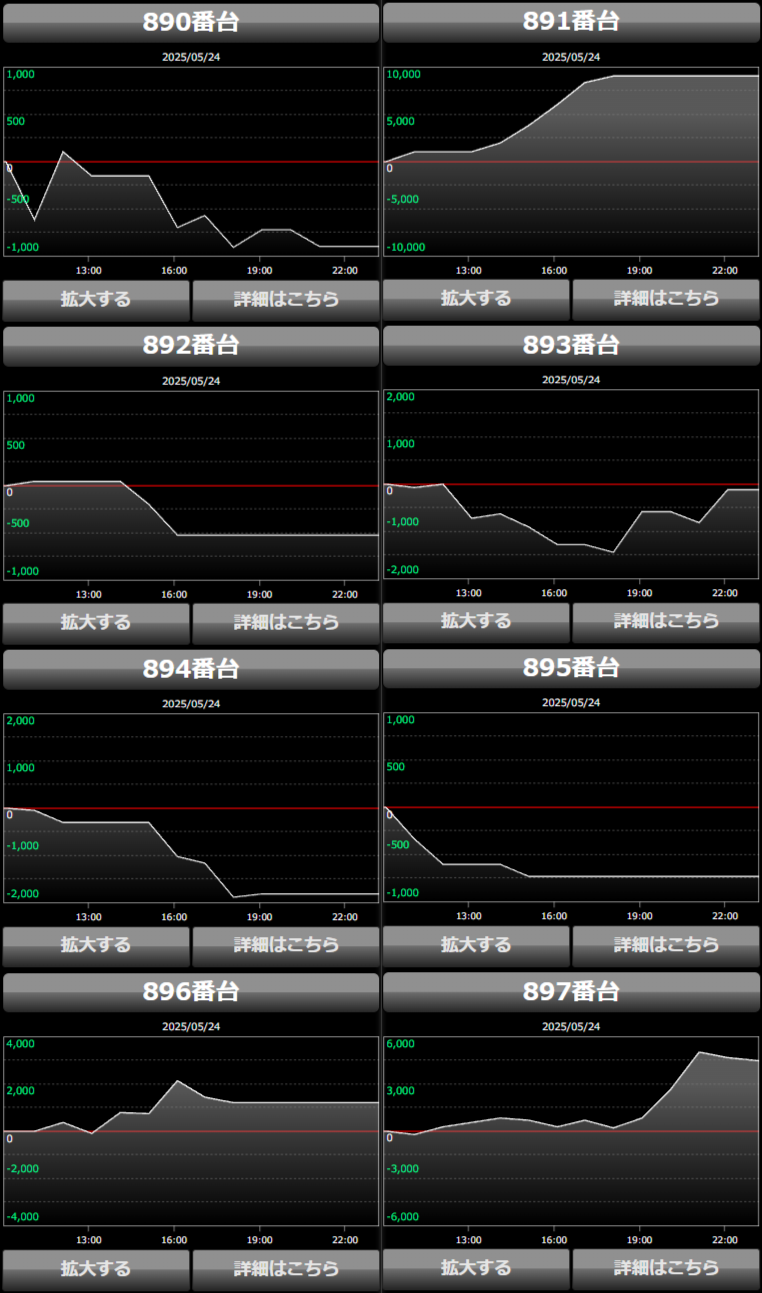Tap 拡大する under machine 892
This screenshot has width=762, height=1293.
(96, 623)
